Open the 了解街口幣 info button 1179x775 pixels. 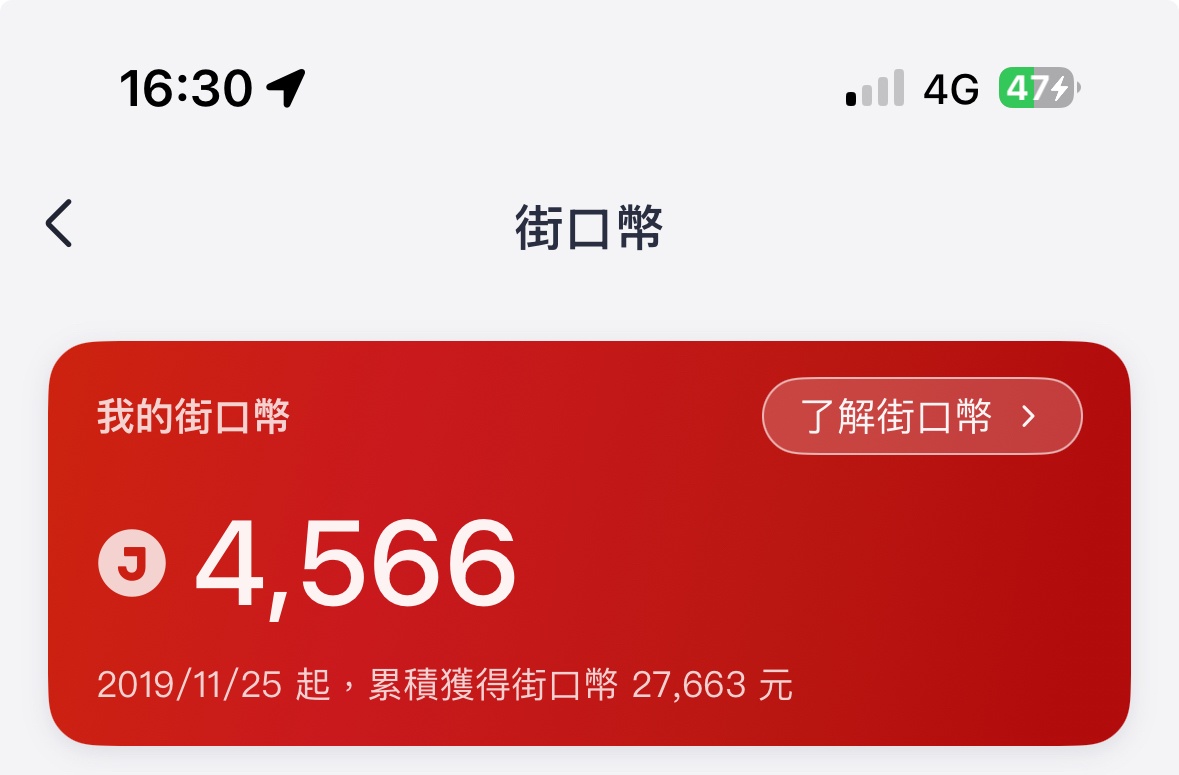pyautogui.click(x=921, y=416)
